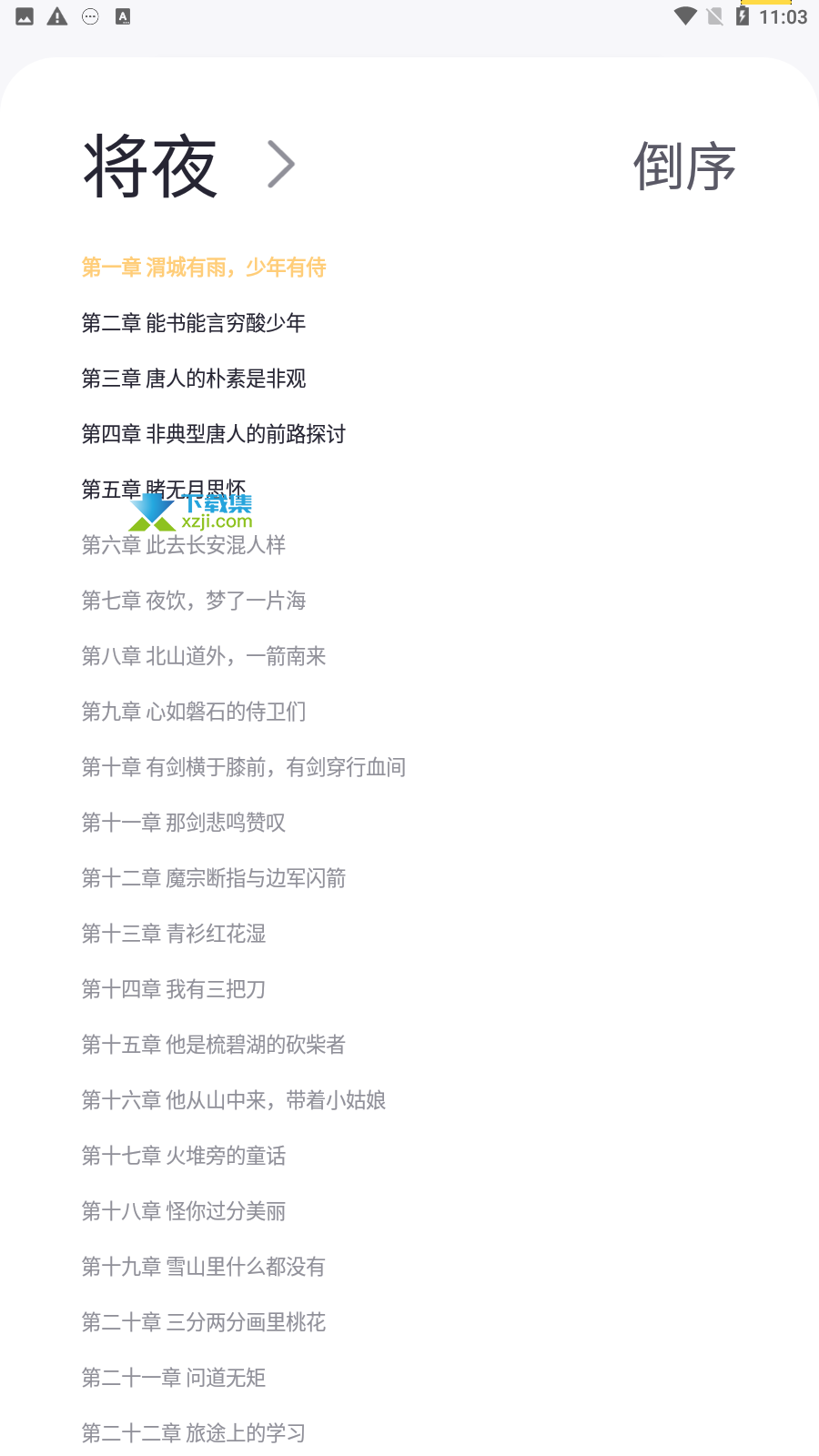Open 第十四章 我有三把刀

pos(174,989)
